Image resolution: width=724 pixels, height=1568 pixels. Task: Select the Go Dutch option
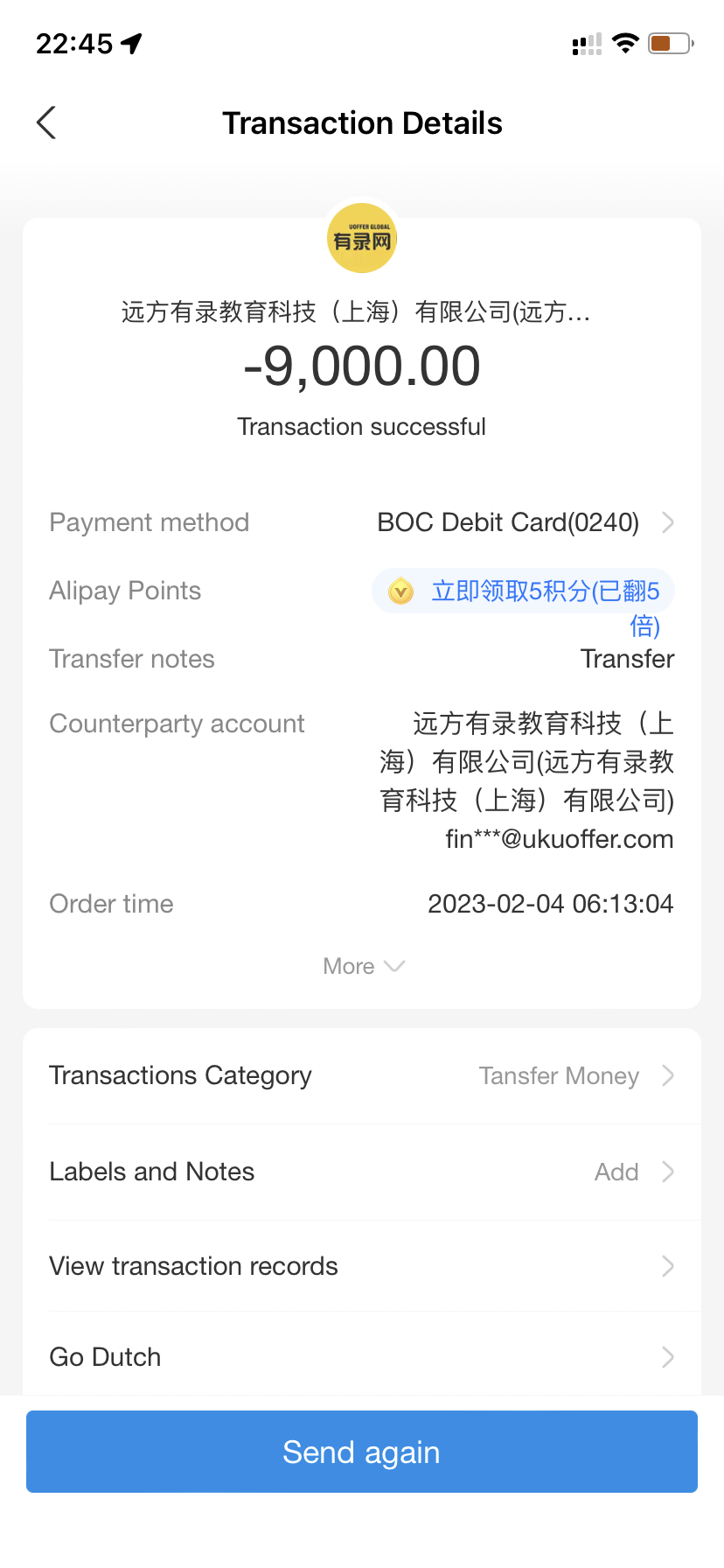[x=362, y=1358]
